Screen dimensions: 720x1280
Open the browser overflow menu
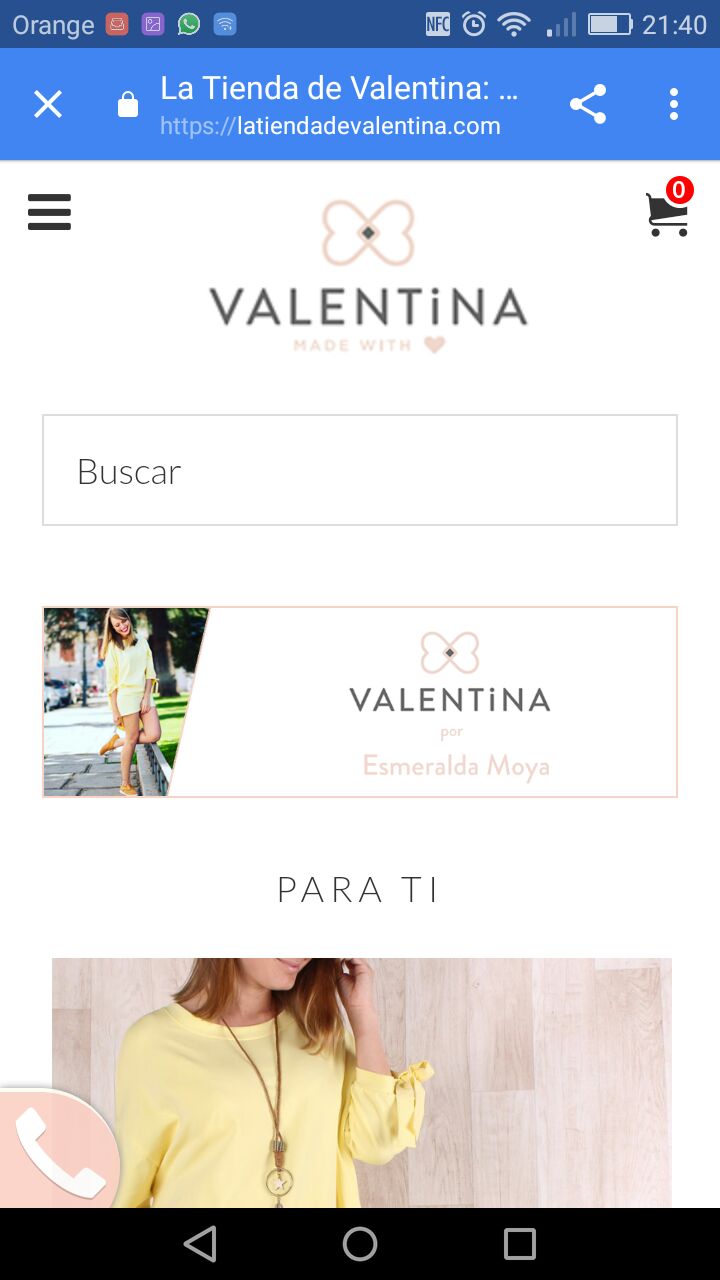click(x=674, y=104)
